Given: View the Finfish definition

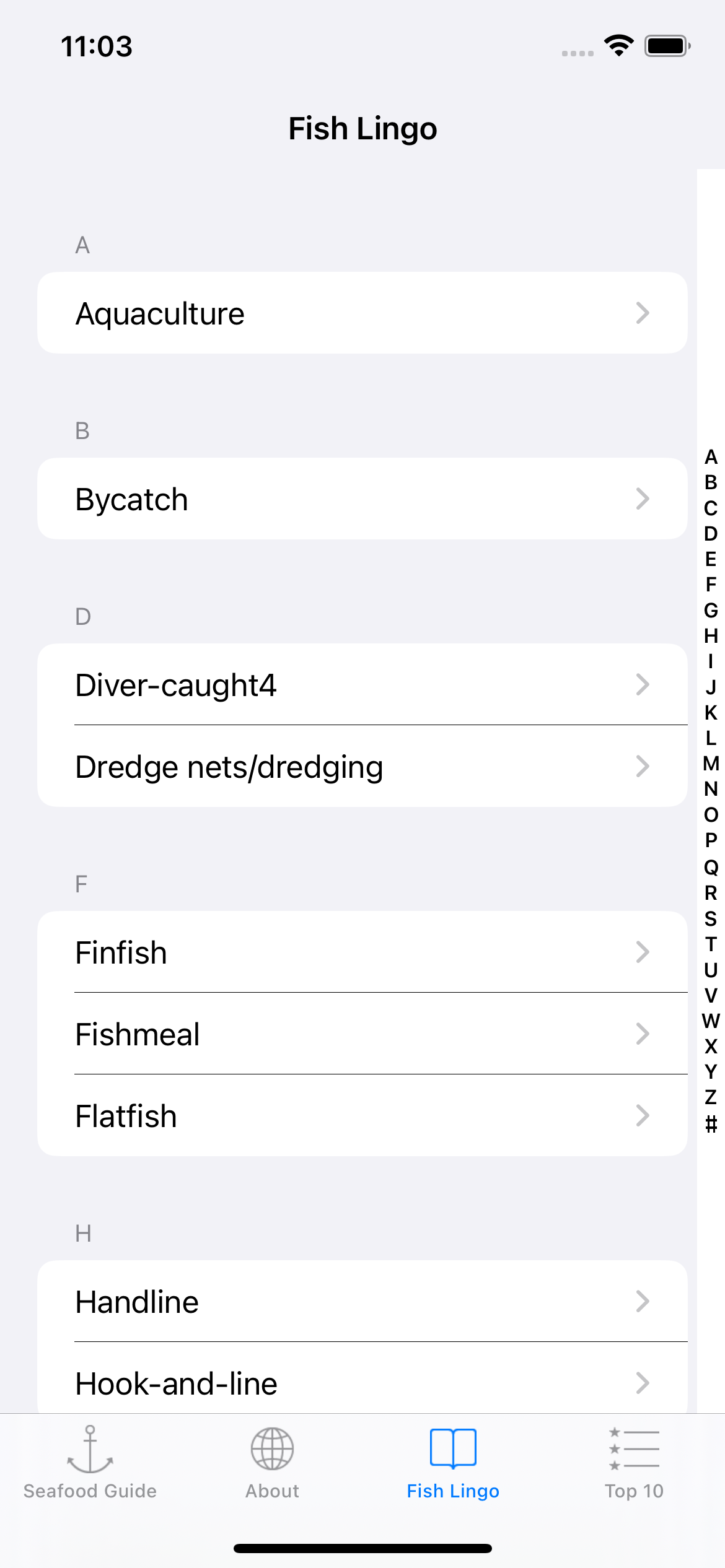Looking at the screenshot, I should [x=362, y=952].
